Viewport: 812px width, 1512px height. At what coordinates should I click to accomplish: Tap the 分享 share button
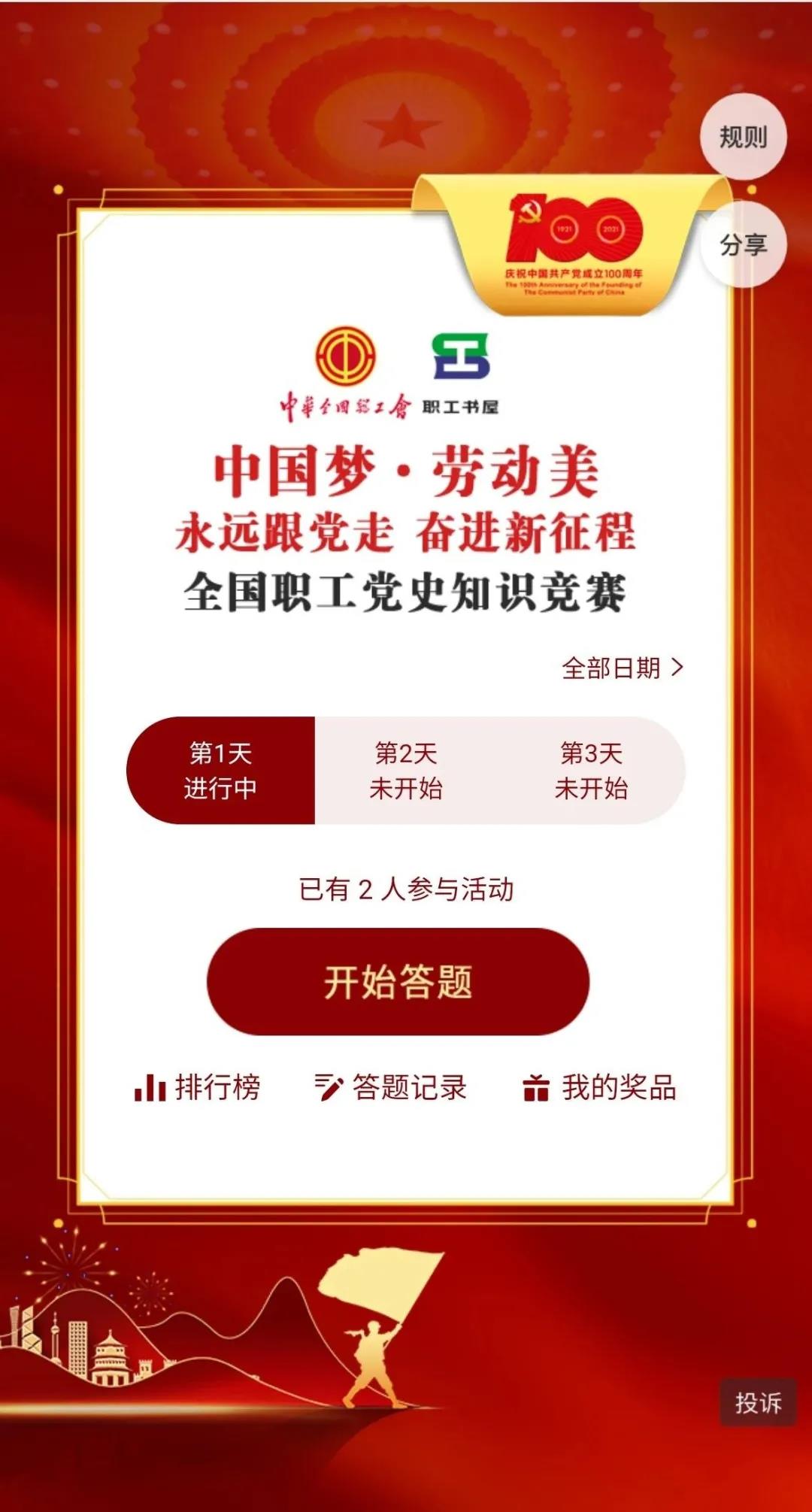click(743, 244)
